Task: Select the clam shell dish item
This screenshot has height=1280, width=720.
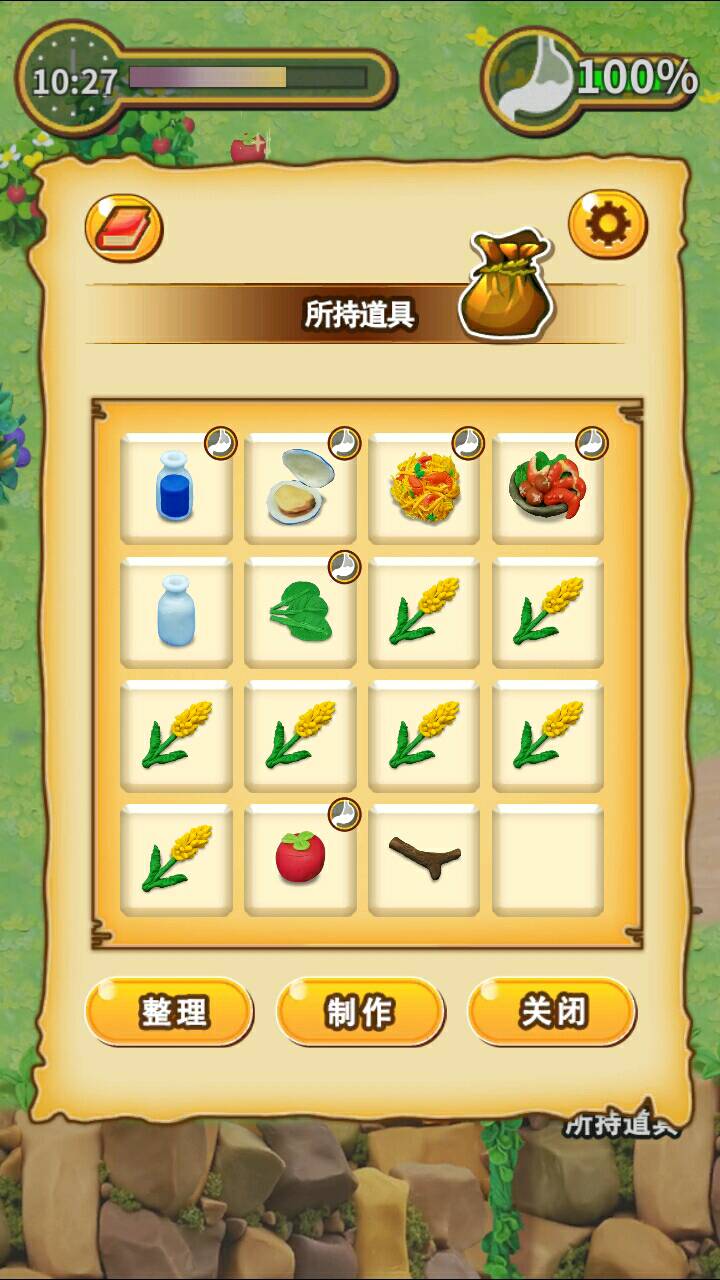Action: [x=300, y=488]
